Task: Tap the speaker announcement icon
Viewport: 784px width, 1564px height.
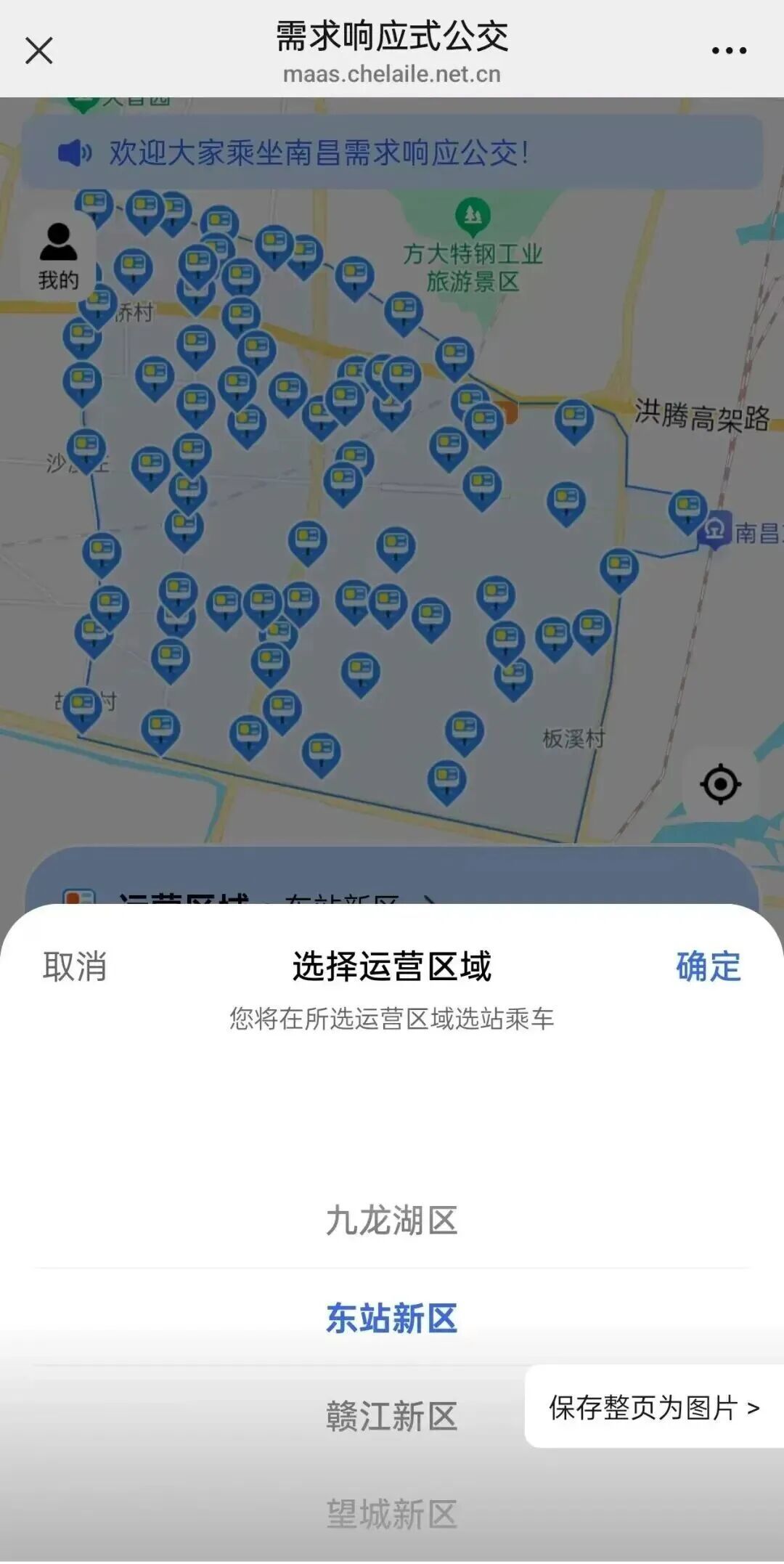Action: (78, 151)
